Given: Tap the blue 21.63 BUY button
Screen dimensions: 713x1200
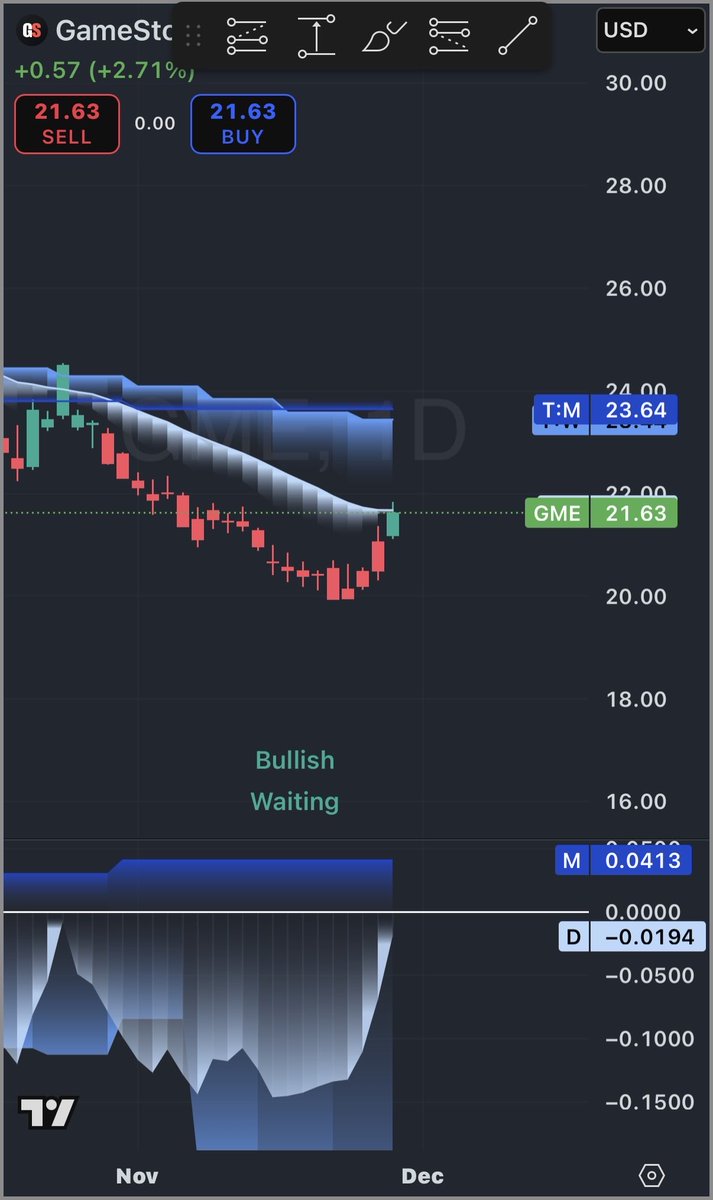Looking at the screenshot, I should pyautogui.click(x=243, y=124).
